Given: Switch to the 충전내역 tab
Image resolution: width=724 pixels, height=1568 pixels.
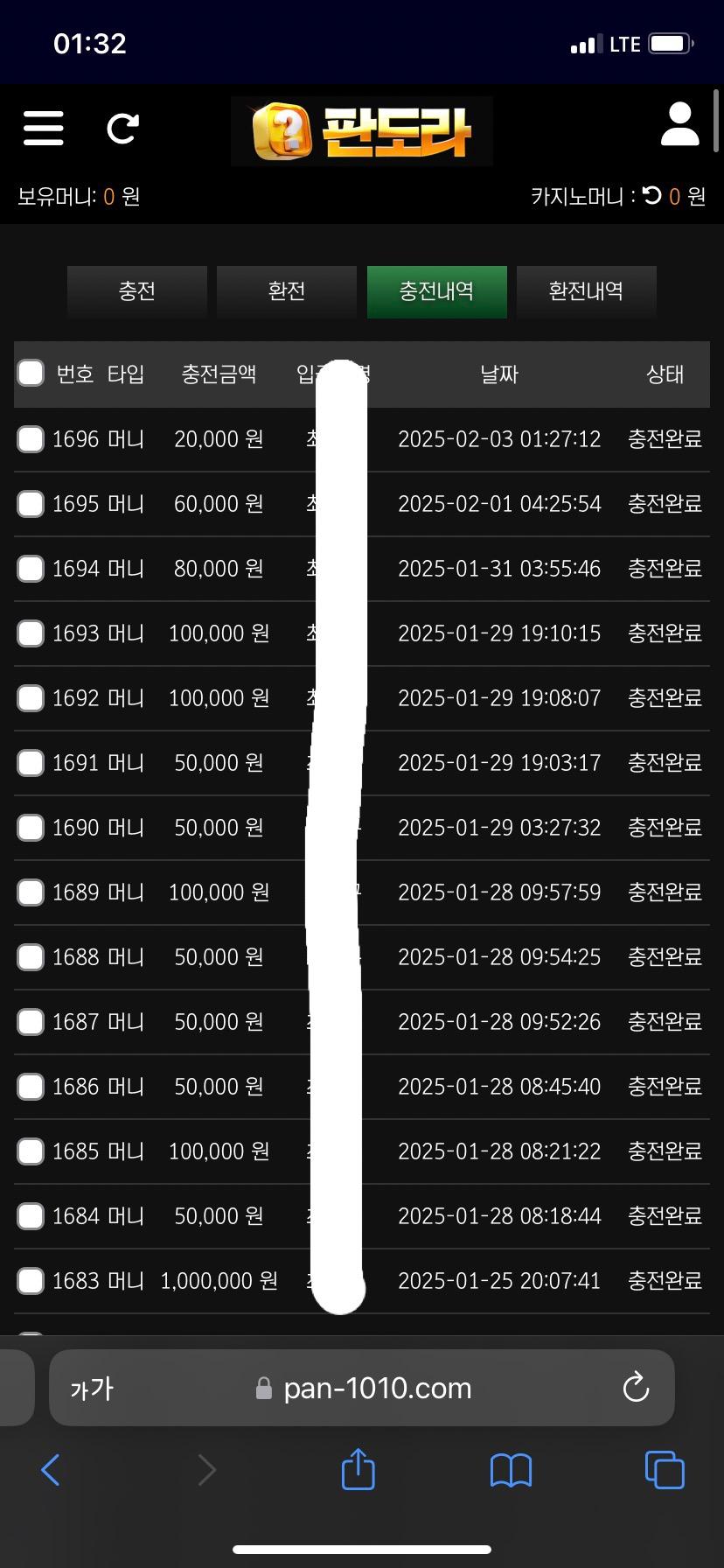Looking at the screenshot, I should 436,291.
